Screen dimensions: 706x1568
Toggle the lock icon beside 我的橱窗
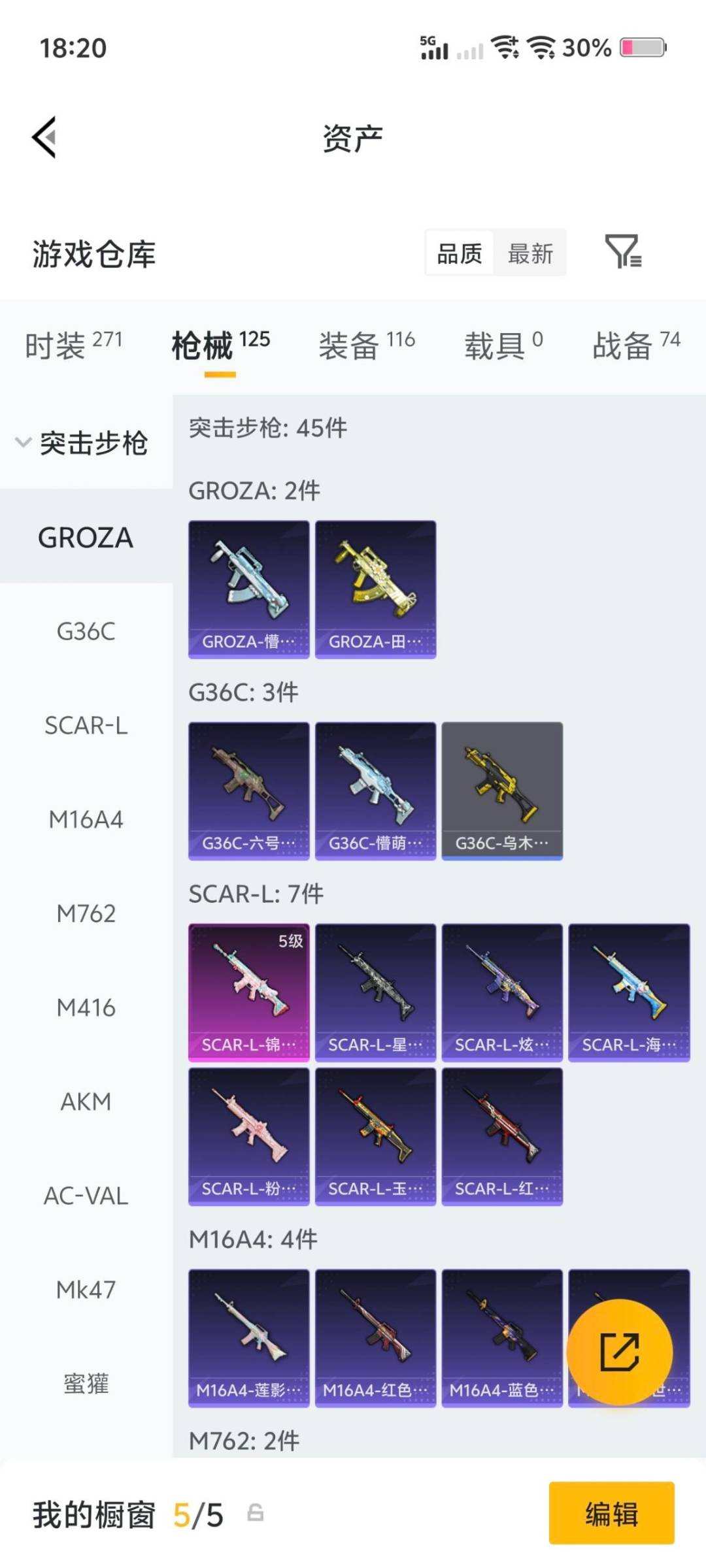(256, 1513)
